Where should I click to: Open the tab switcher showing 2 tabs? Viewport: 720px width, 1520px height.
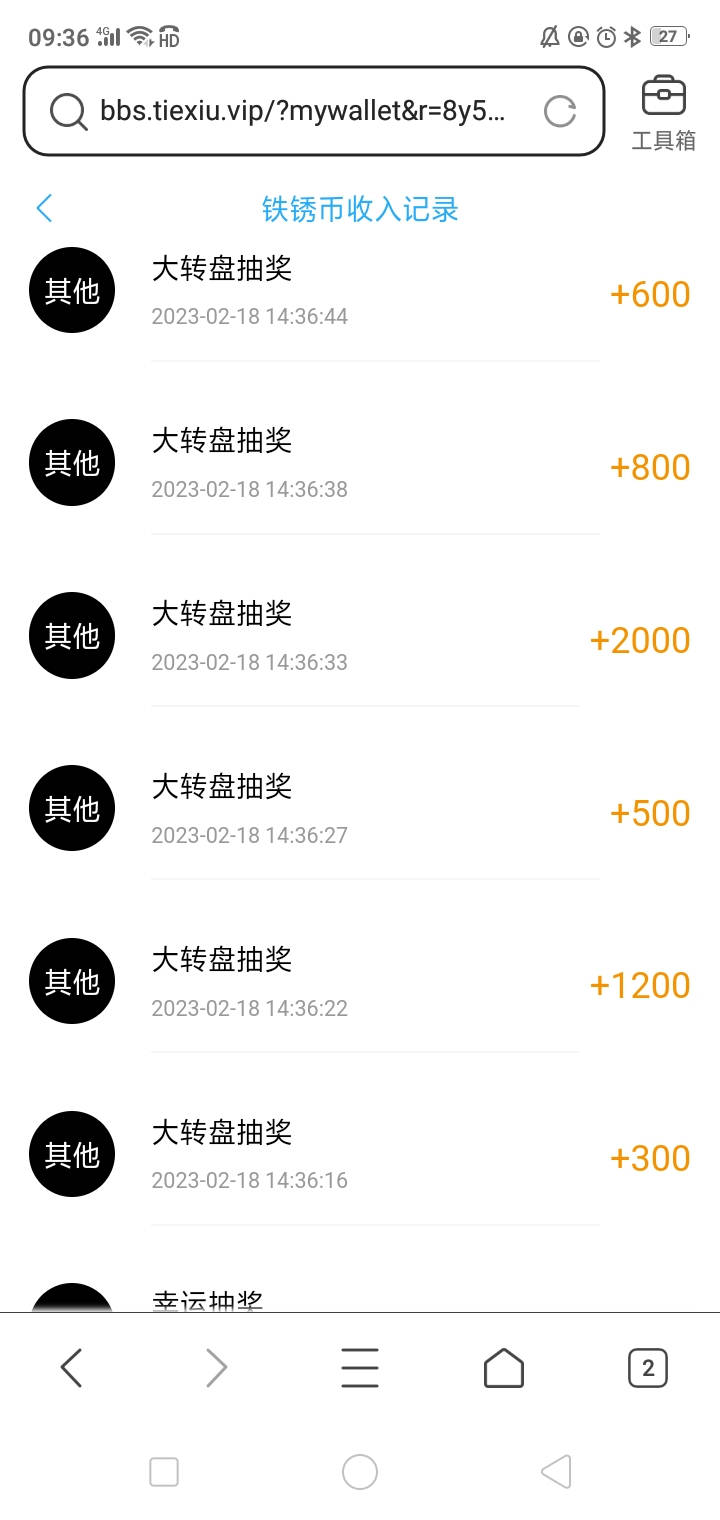[648, 1367]
